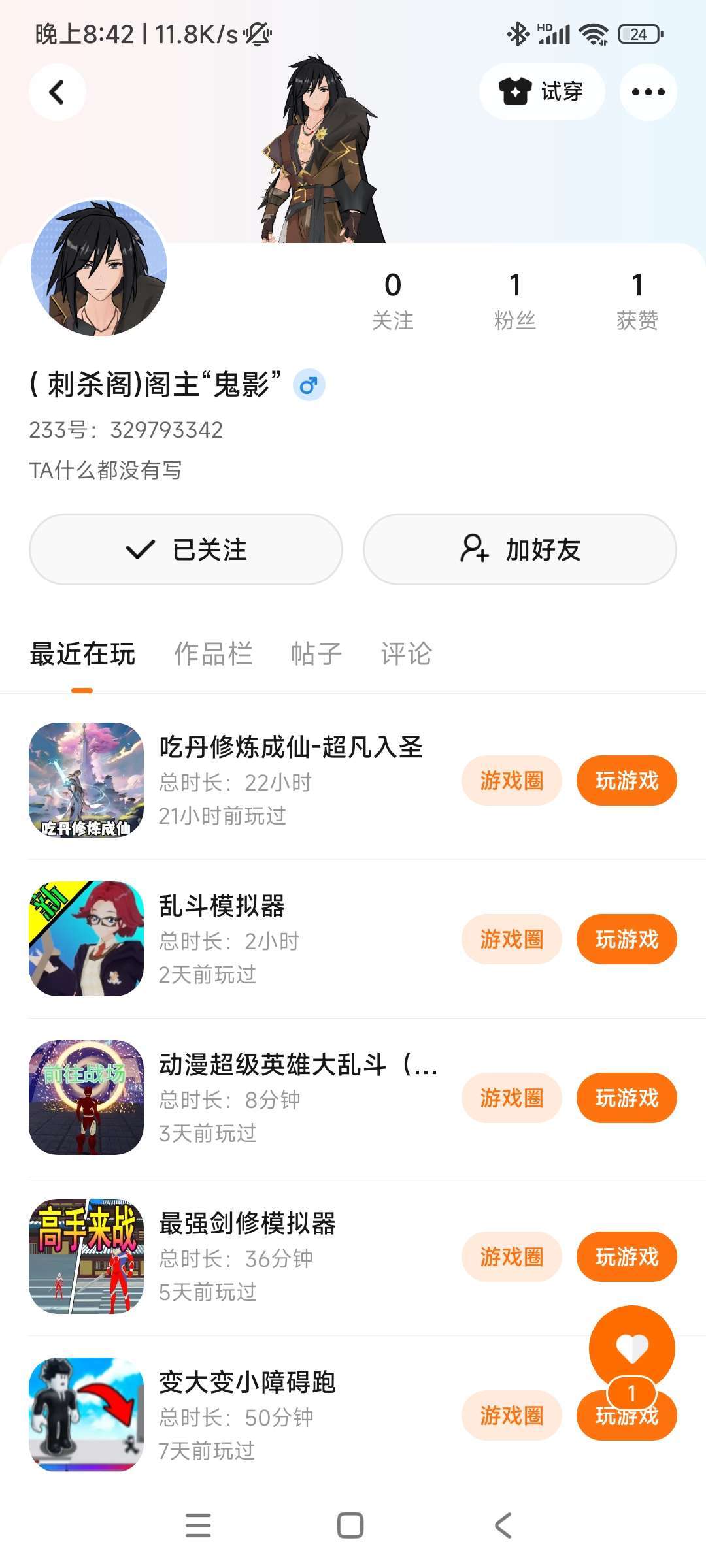This screenshot has height=1568, width=706.
Task: Switch to the 帖子 tab
Action: click(316, 654)
